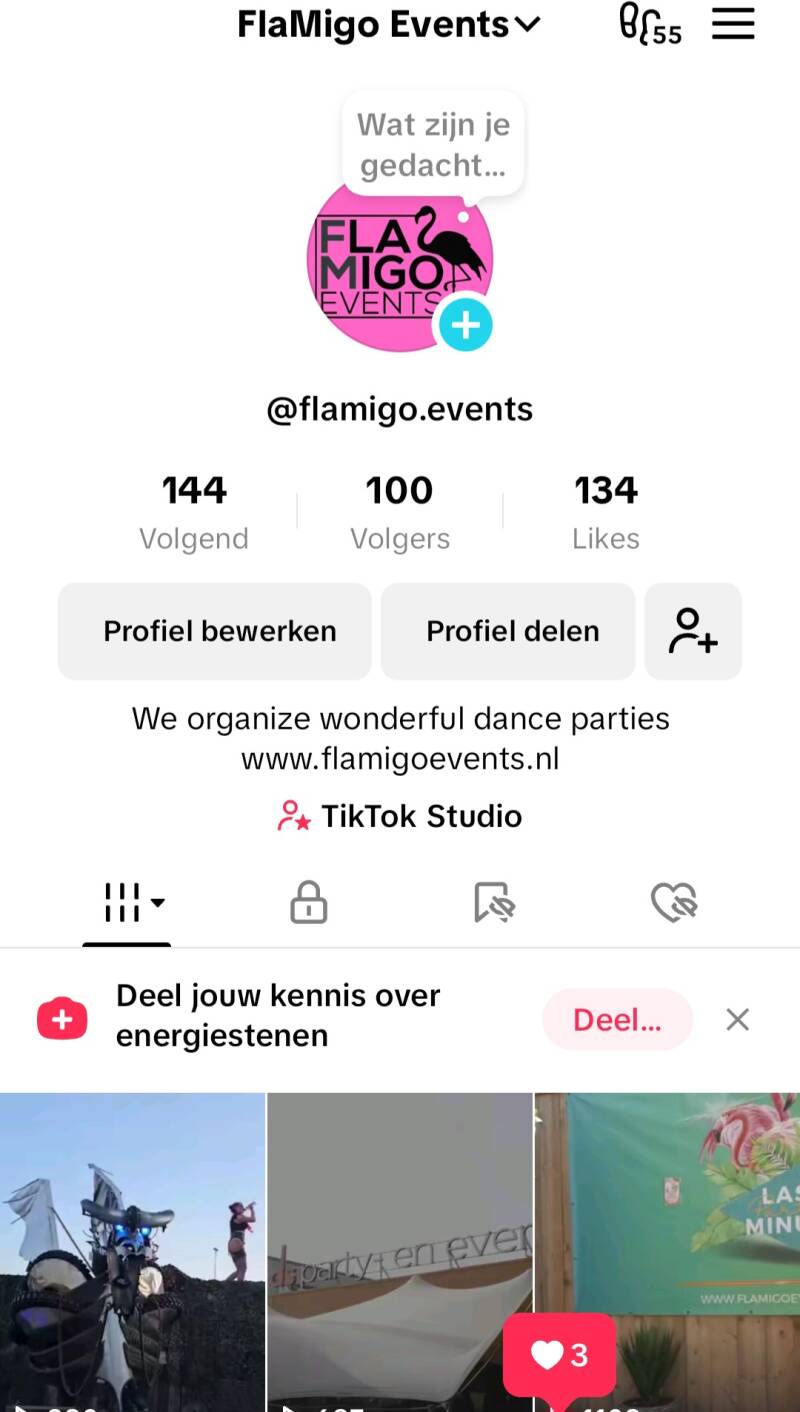800x1412 pixels.
Task: Open TikTok Studio
Action: coord(400,816)
